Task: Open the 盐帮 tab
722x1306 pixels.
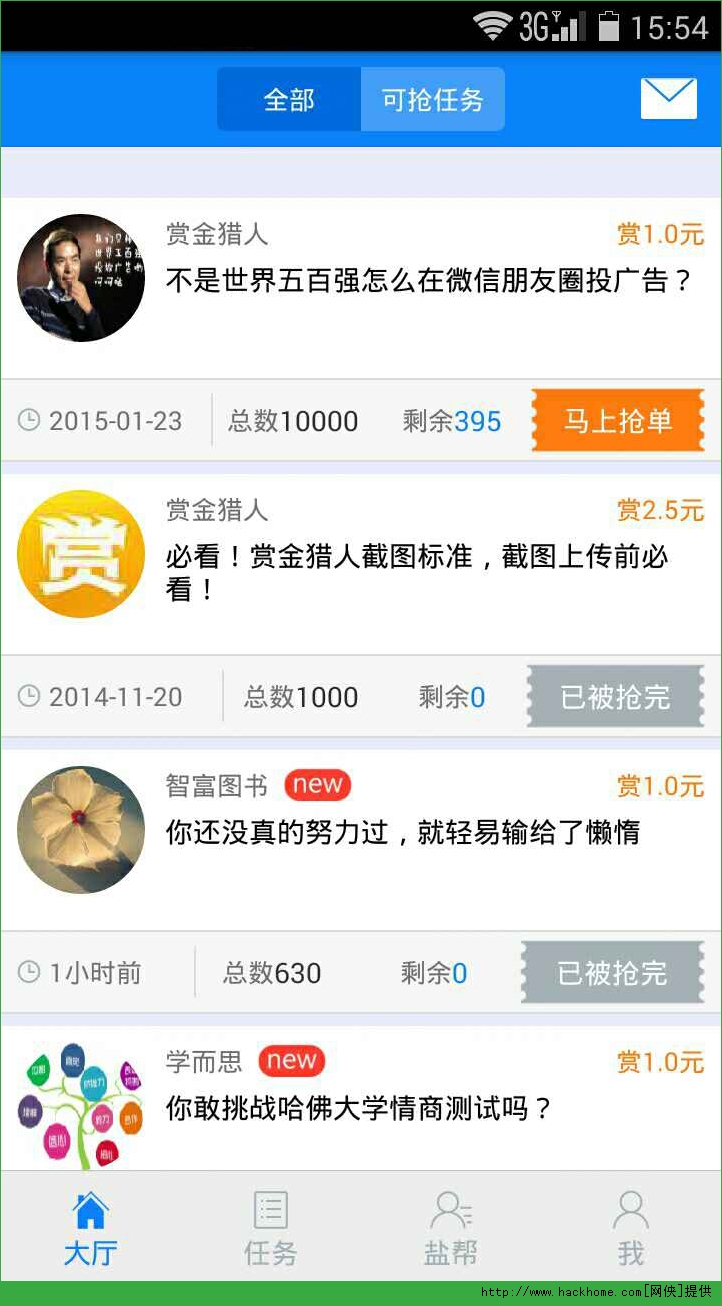Action: tap(451, 1228)
